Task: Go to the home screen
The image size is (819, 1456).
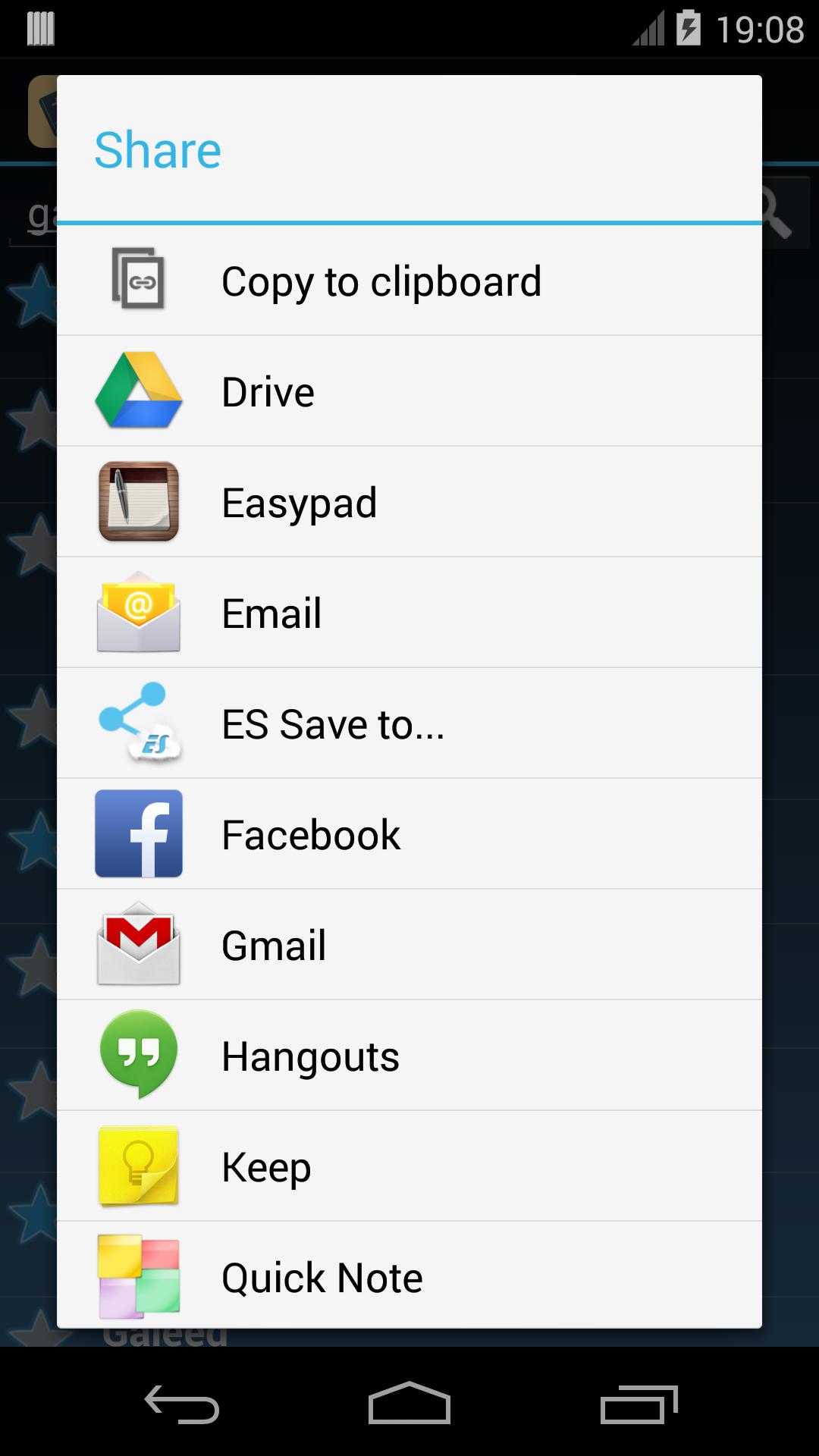Action: tap(409, 1404)
